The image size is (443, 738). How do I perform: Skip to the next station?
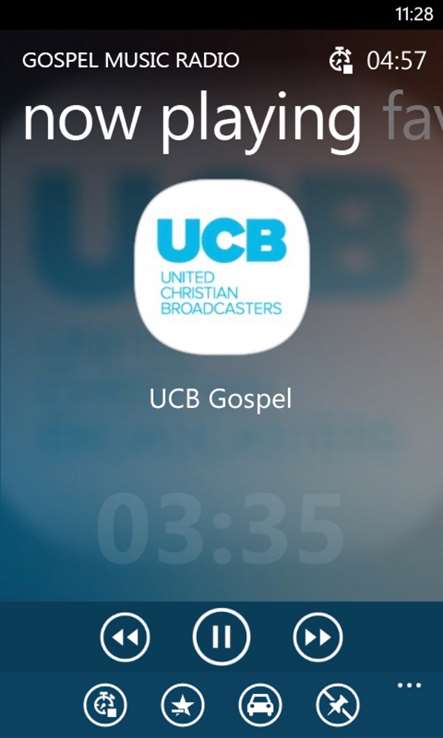click(x=318, y=637)
